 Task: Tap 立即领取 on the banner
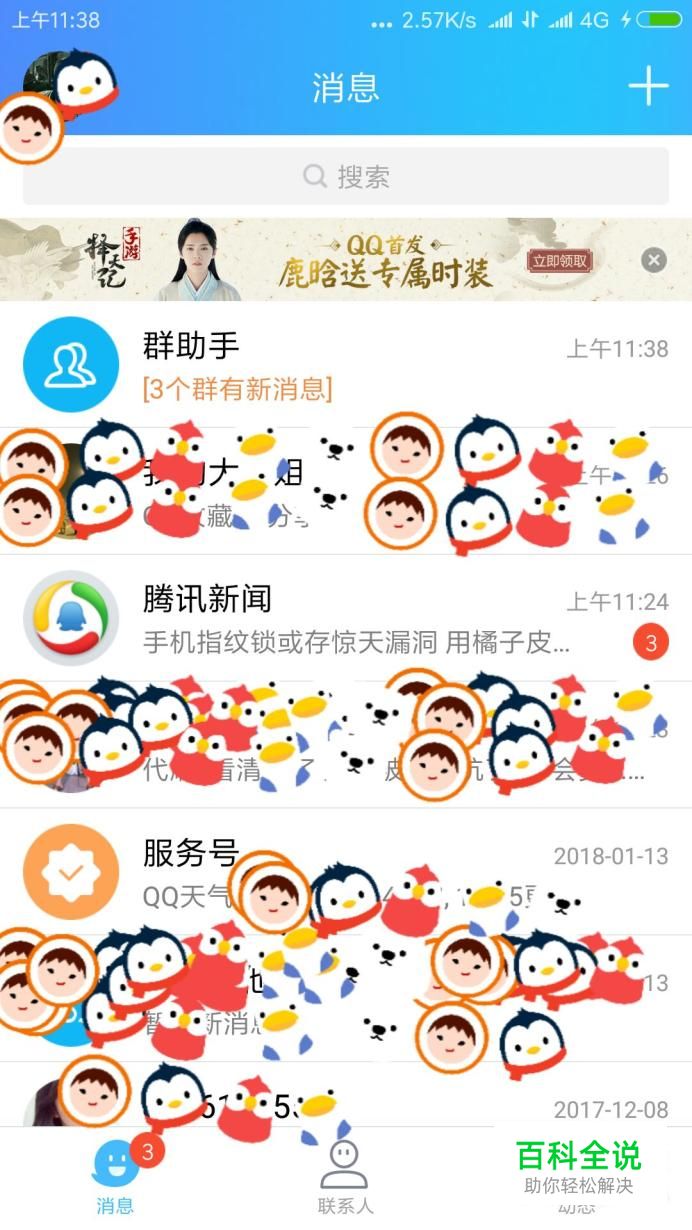(x=560, y=262)
